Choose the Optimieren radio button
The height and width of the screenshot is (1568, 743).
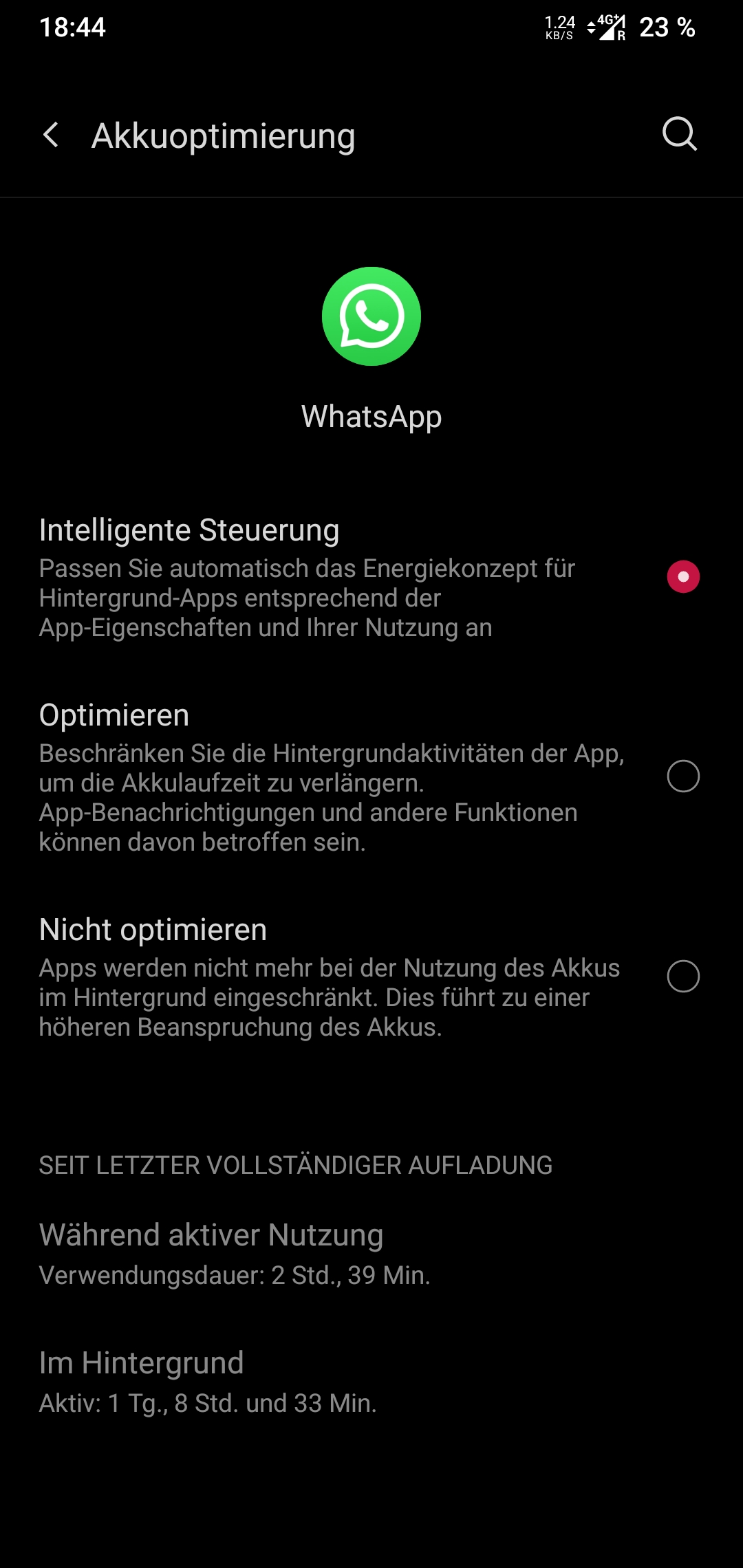tap(683, 776)
